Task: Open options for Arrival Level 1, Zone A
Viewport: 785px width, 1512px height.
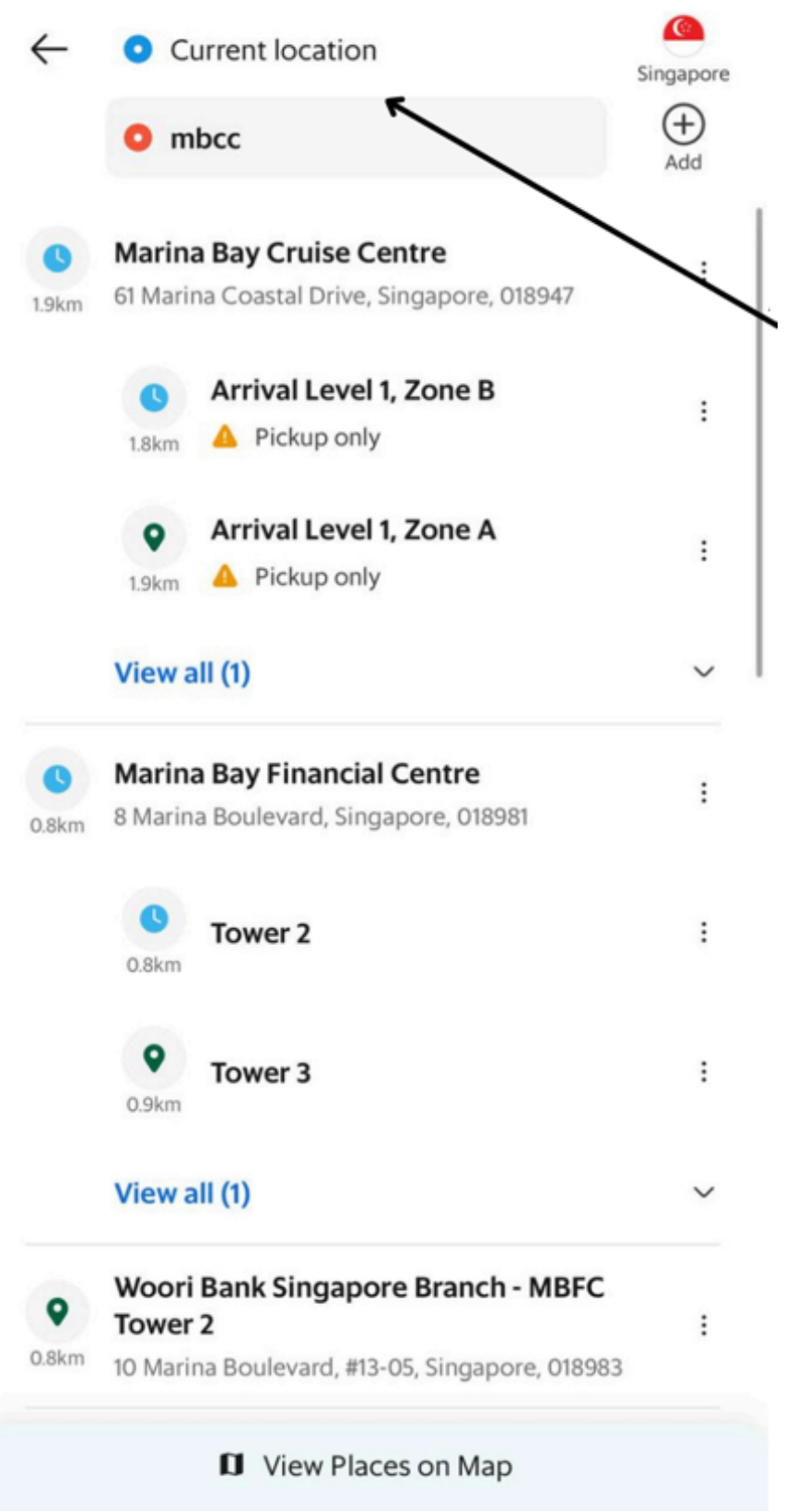Action: [x=704, y=551]
